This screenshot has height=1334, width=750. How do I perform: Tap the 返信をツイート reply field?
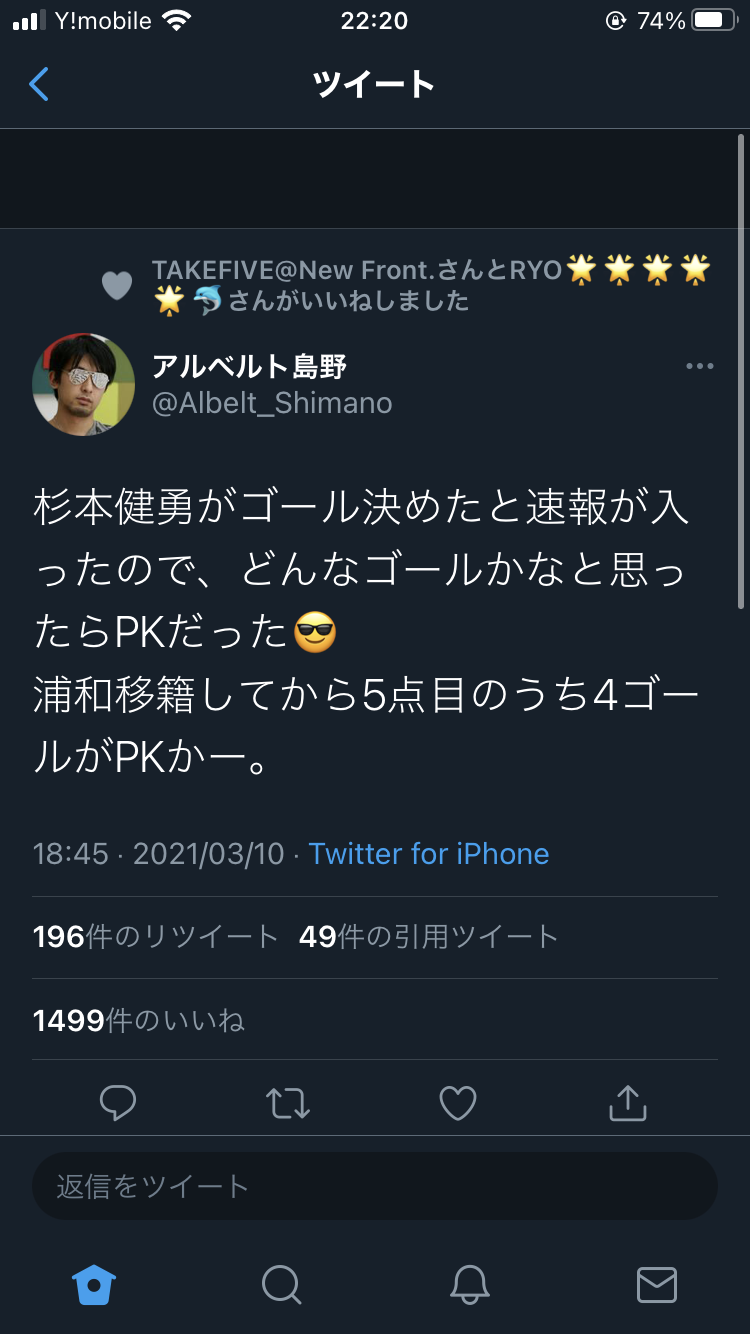(375, 1187)
